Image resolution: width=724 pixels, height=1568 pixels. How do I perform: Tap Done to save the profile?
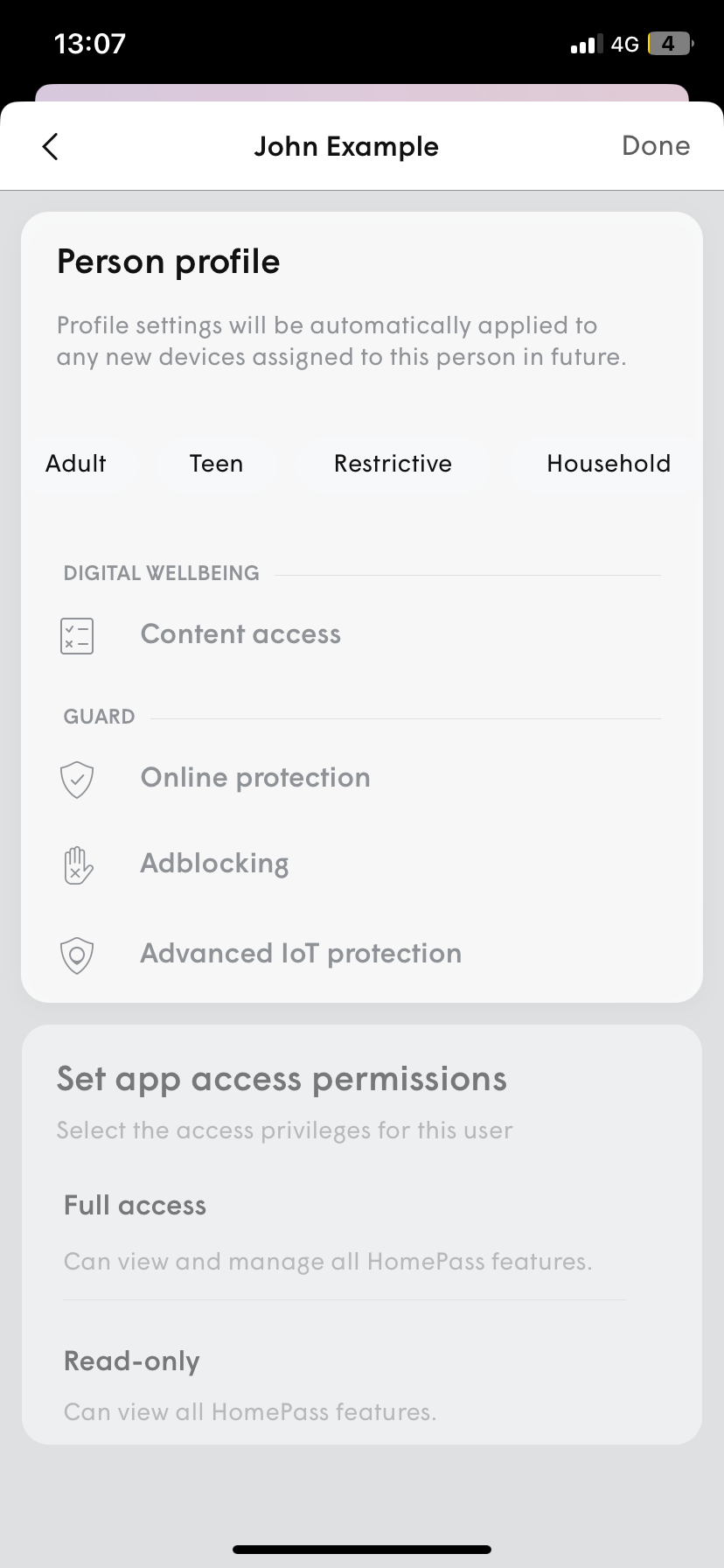point(656,146)
